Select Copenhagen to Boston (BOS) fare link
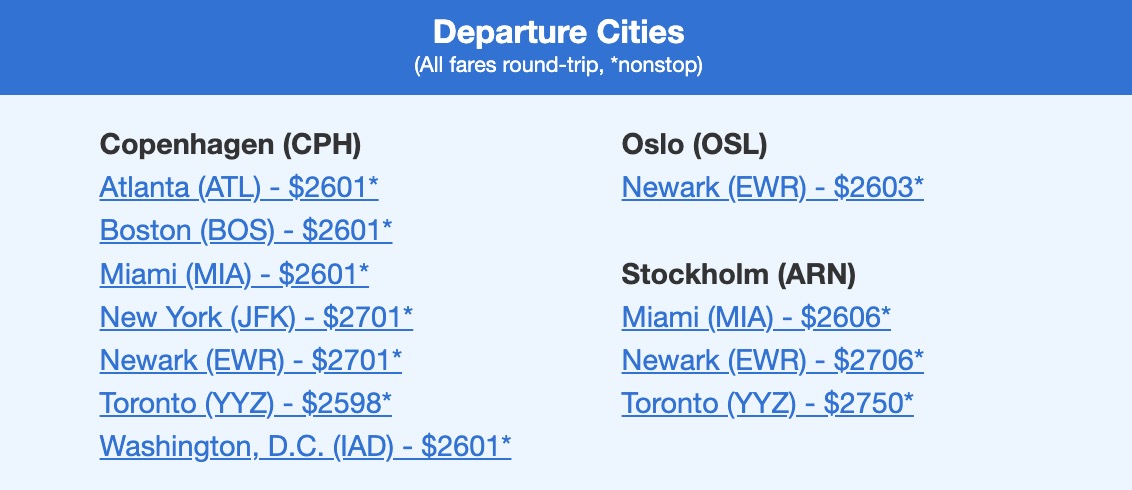 245,231
